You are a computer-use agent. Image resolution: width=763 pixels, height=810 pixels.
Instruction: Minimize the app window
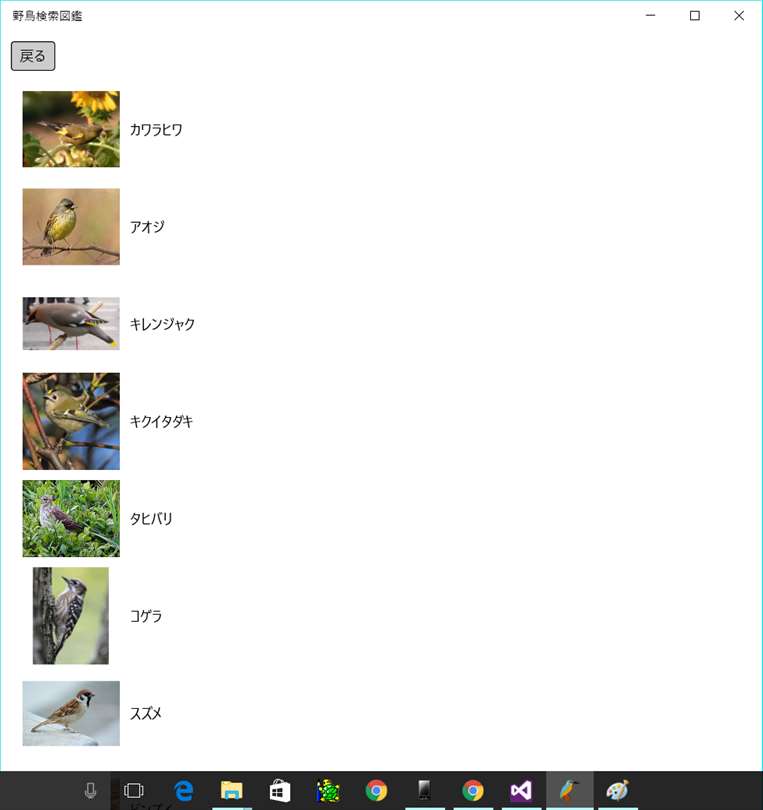point(650,15)
